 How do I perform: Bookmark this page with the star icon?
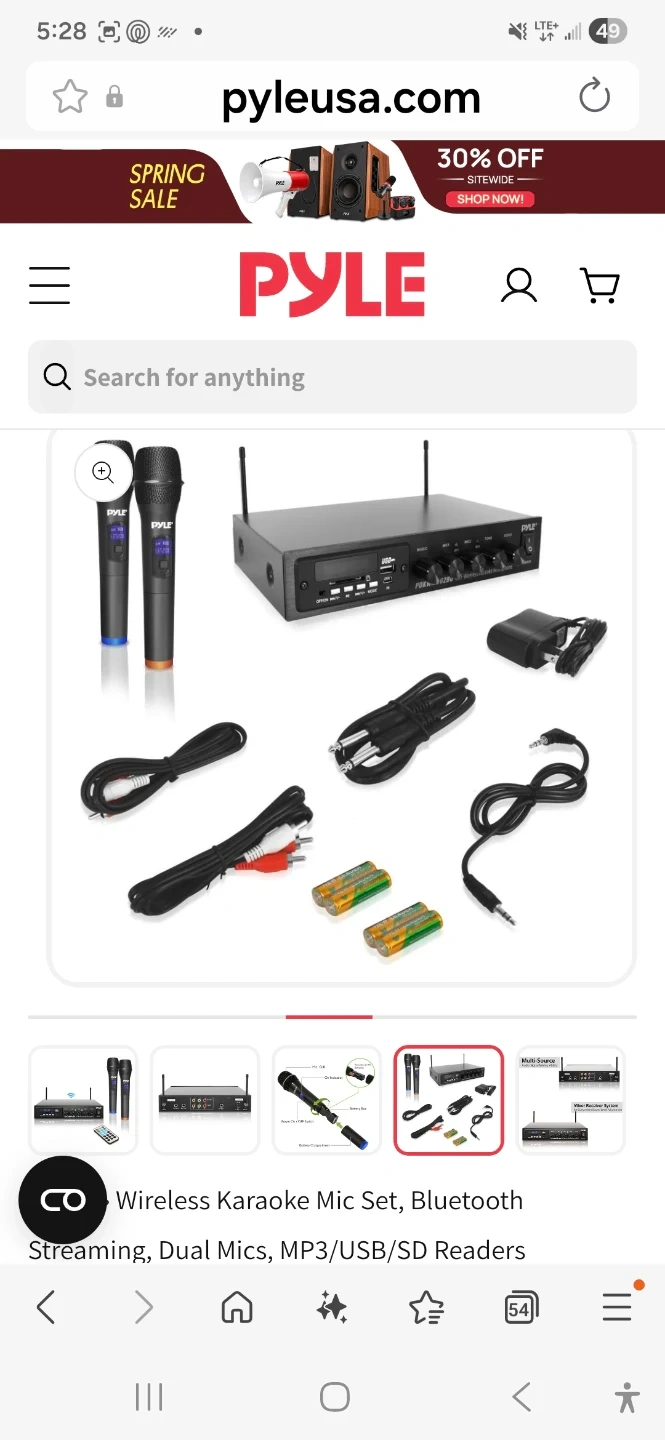[x=70, y=97]
